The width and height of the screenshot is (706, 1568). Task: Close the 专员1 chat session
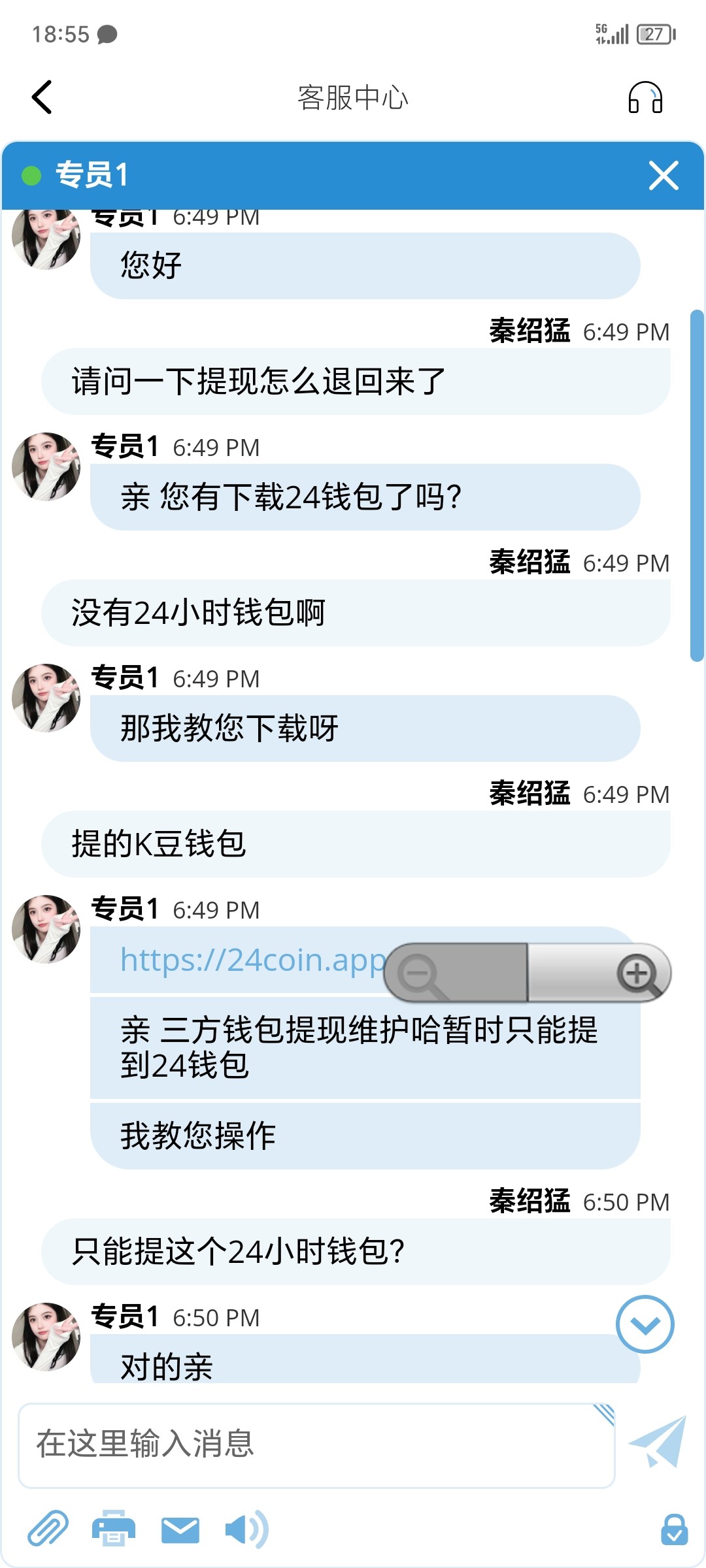tap(663, 174)
